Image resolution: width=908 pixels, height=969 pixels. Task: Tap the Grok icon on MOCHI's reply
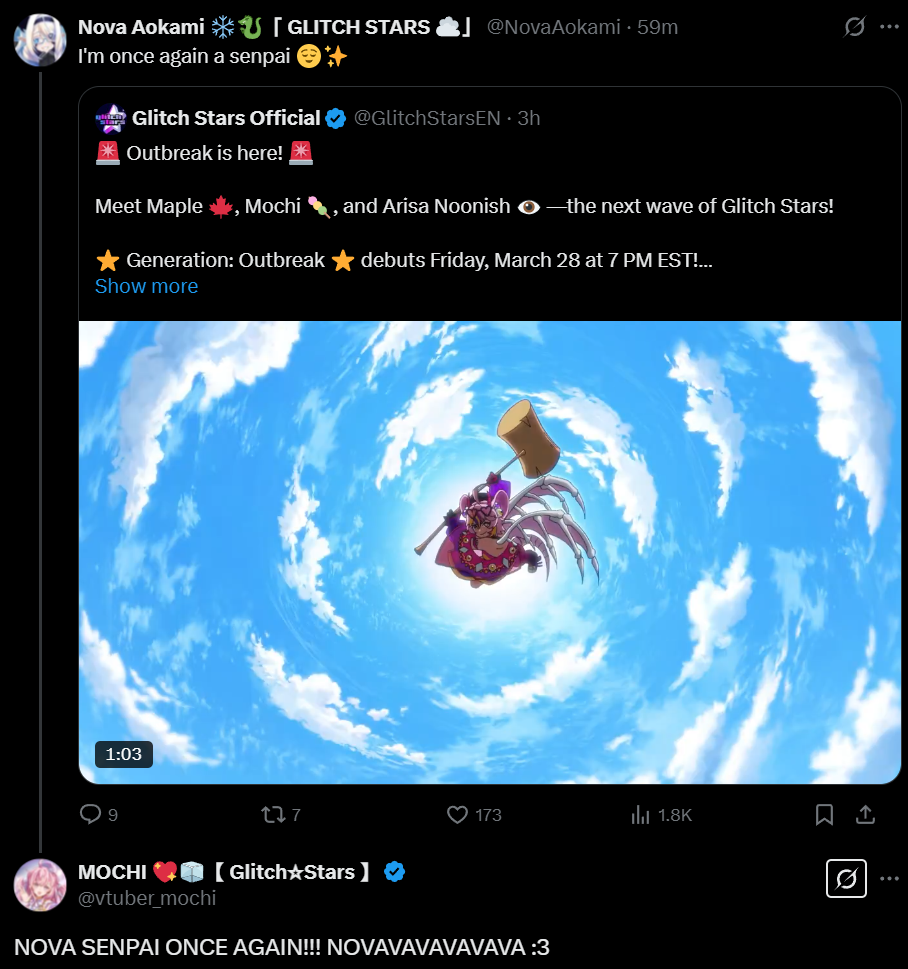click(845, 879)
